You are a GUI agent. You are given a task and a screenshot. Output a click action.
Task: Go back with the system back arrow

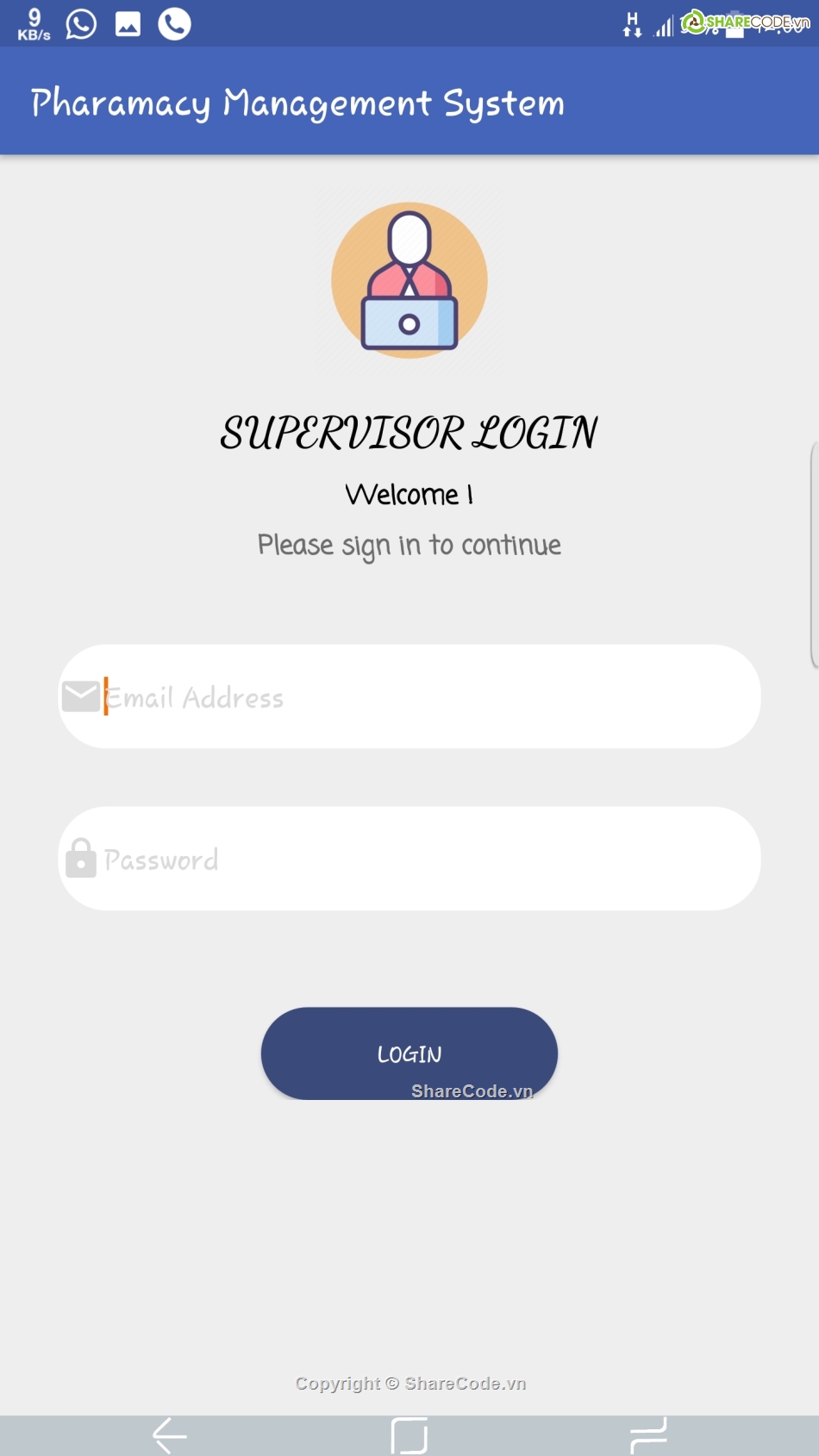coord(170,1435)
